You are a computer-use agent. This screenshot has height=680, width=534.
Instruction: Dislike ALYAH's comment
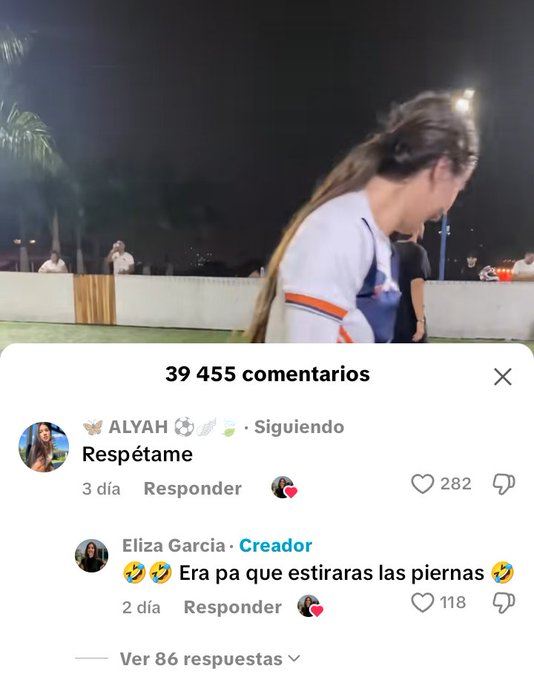coord(504,484)
